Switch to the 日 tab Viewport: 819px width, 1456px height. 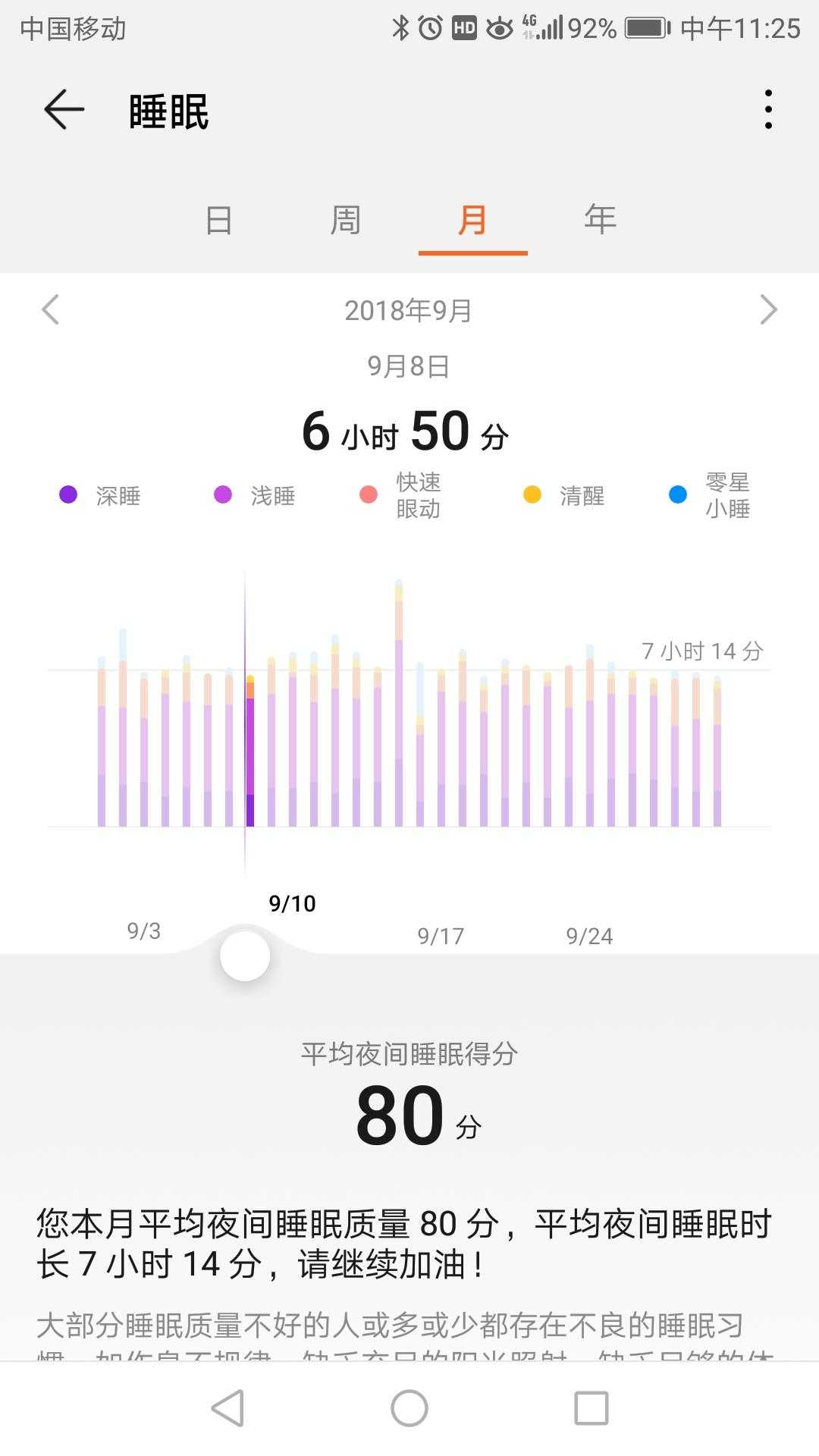[219, 221]
